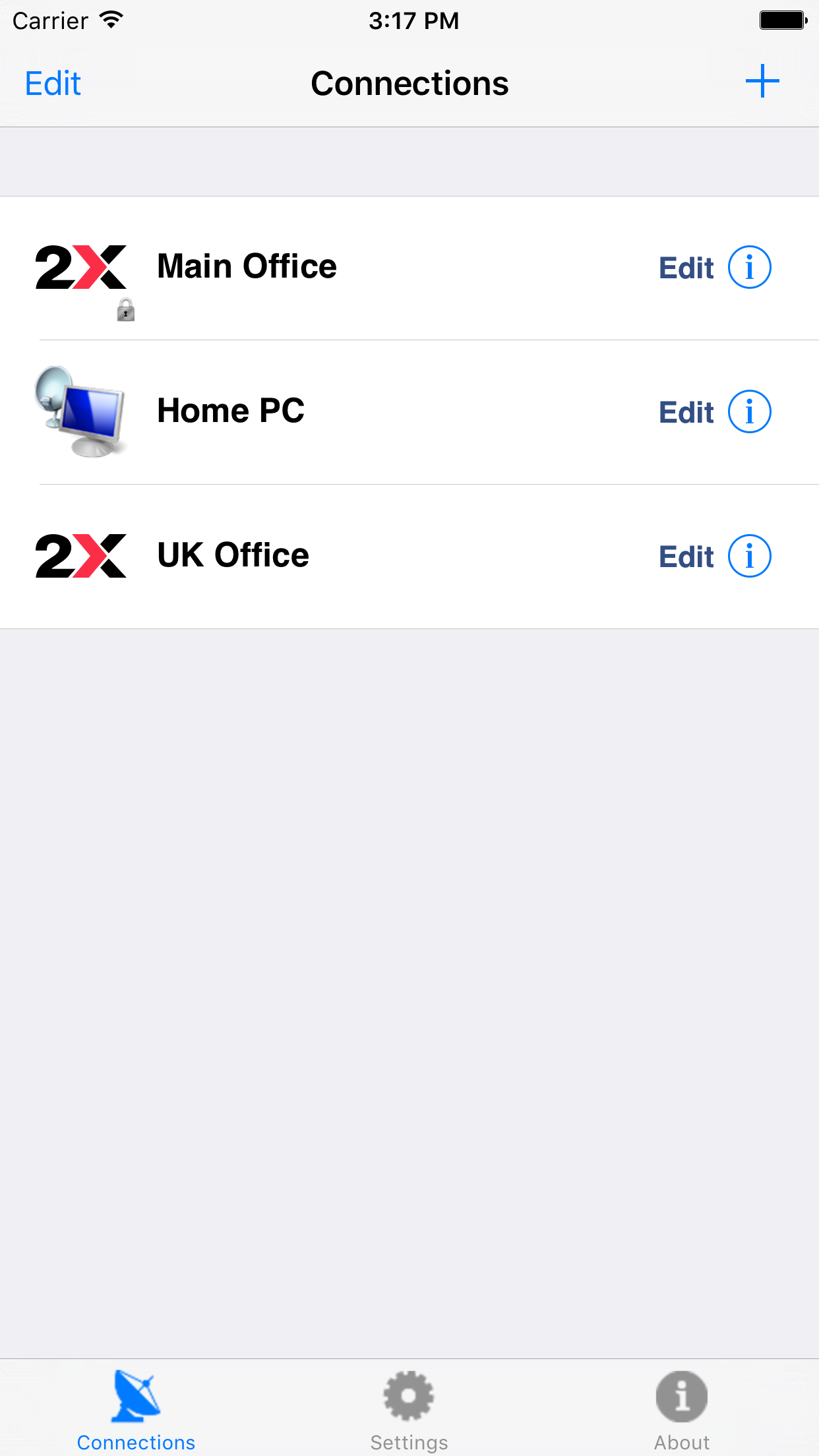Add a new connection with the plus button

tap(762, 82)
